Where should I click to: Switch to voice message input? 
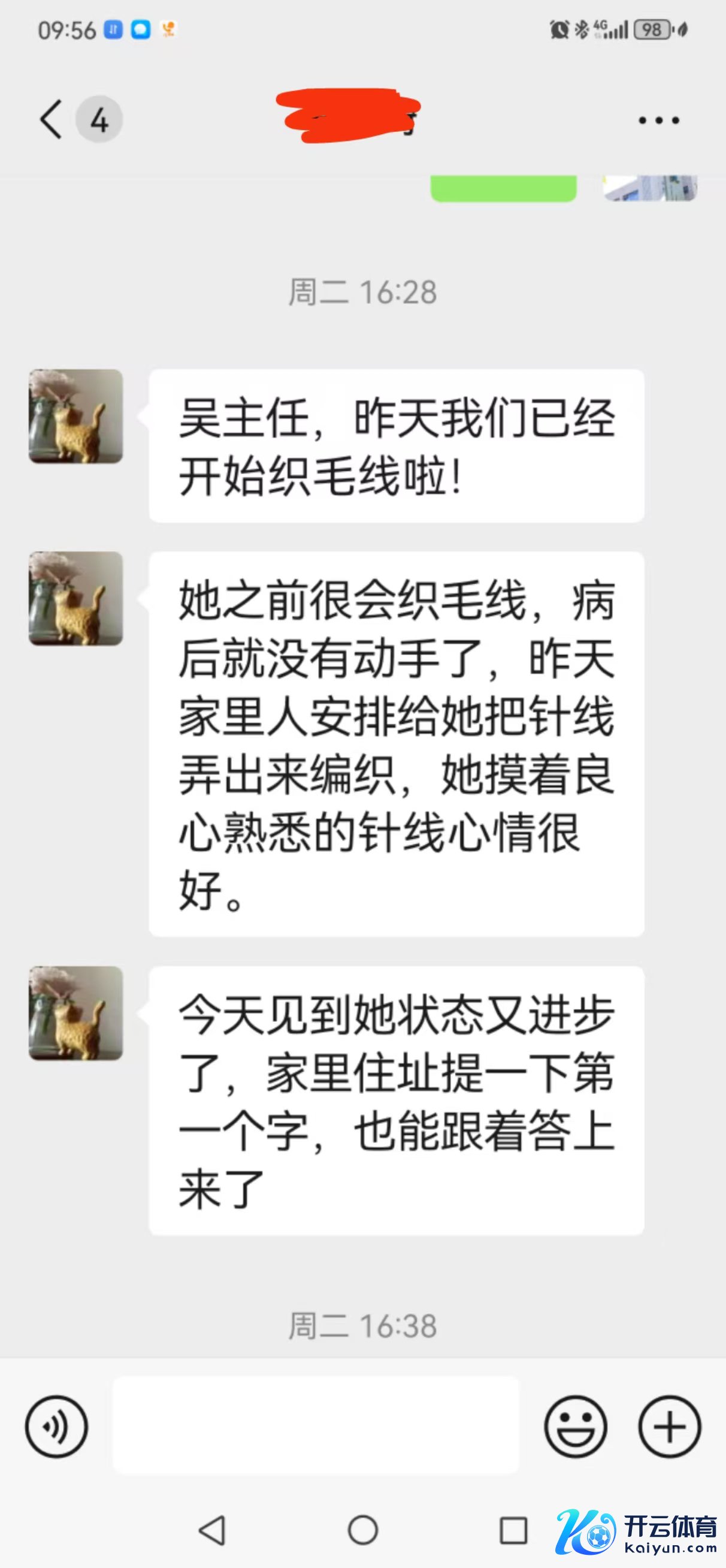click(x=56, y=1426)
